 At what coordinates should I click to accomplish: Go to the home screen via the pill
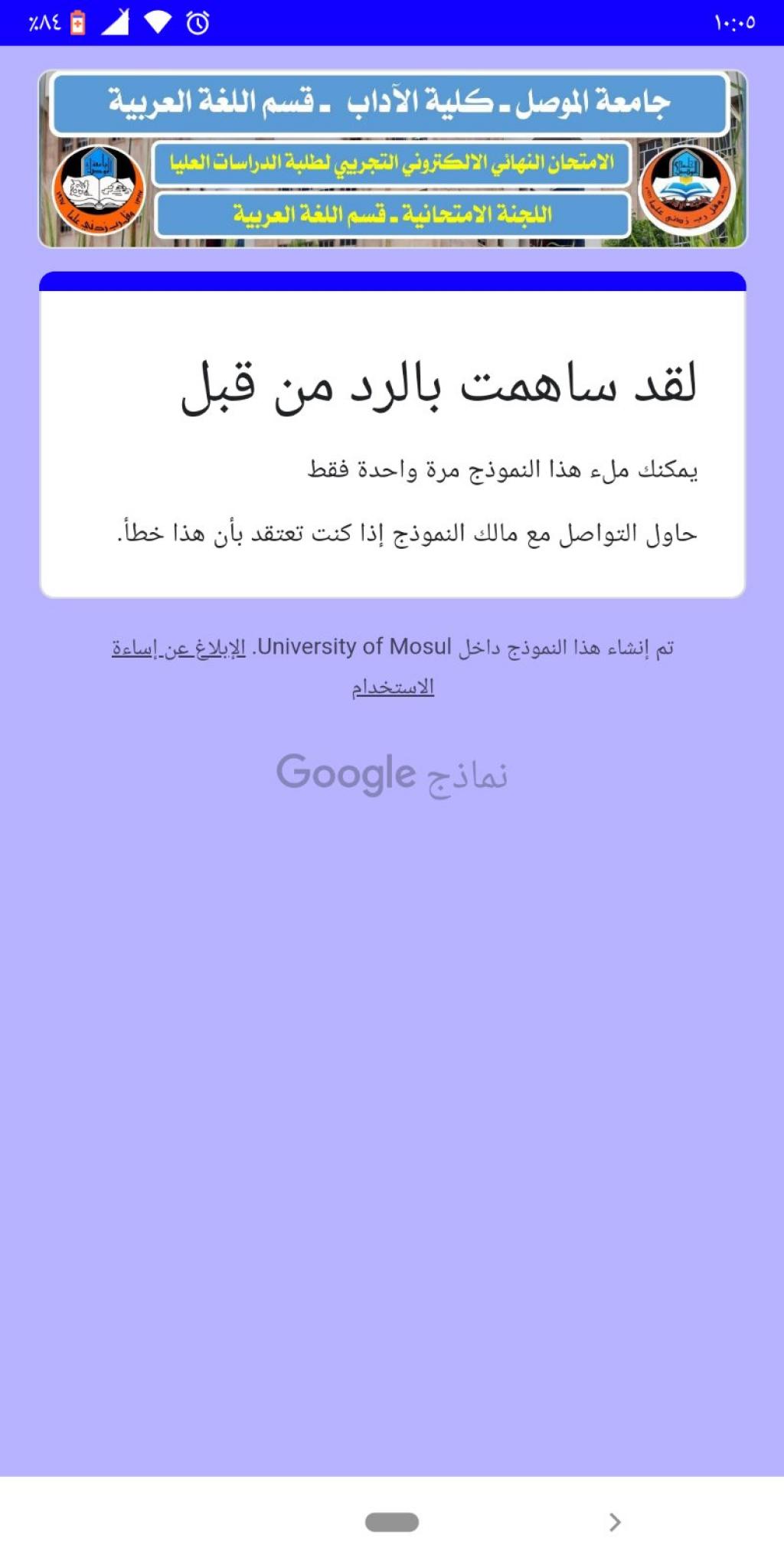point(391,1521)
